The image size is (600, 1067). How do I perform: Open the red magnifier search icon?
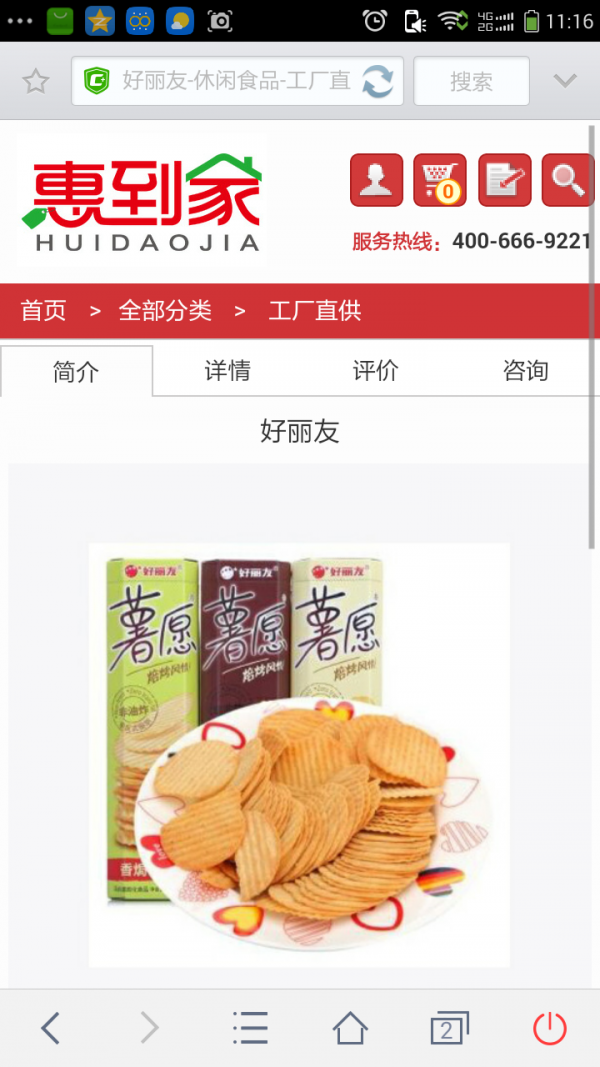click(567, 180)
